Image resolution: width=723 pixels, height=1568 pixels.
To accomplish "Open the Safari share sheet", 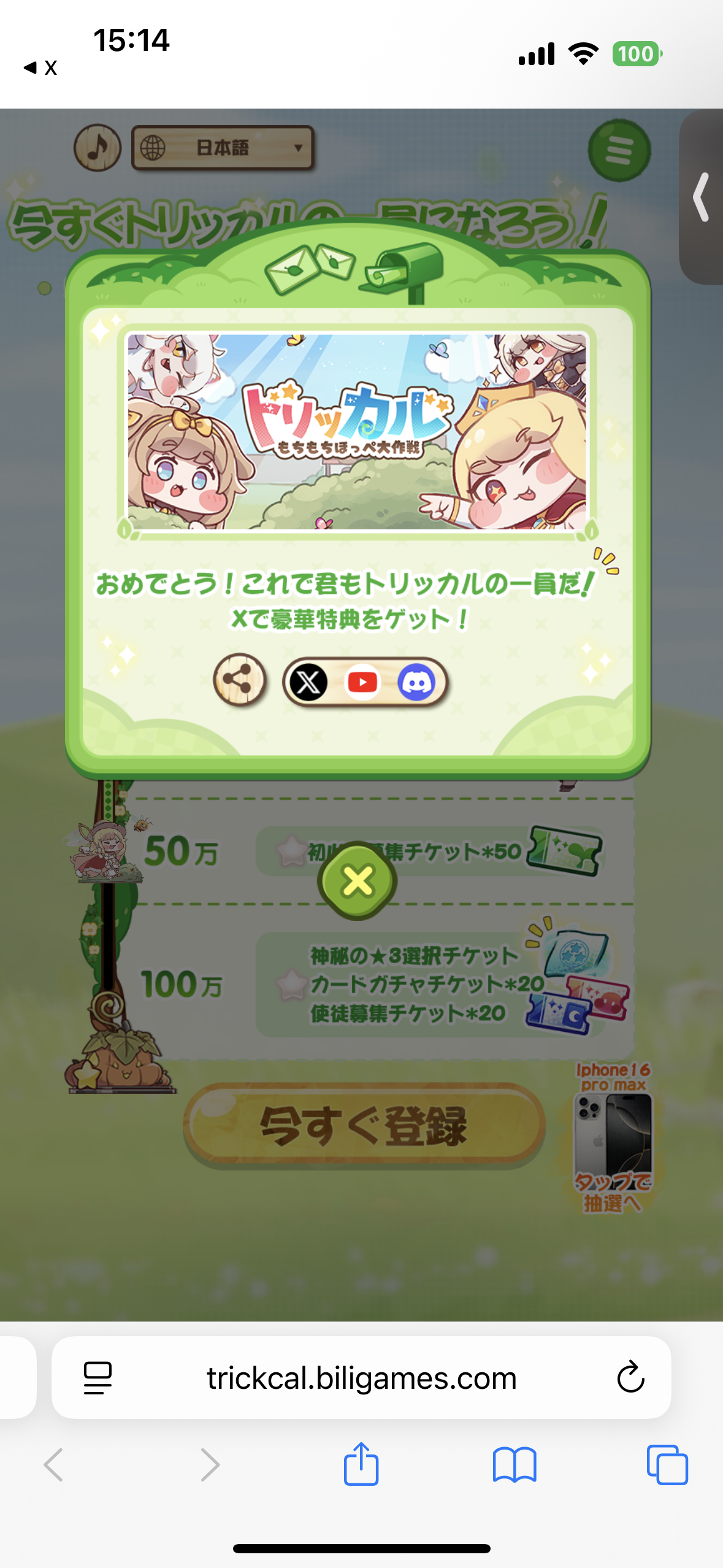I will click(x=361, y=1464).
